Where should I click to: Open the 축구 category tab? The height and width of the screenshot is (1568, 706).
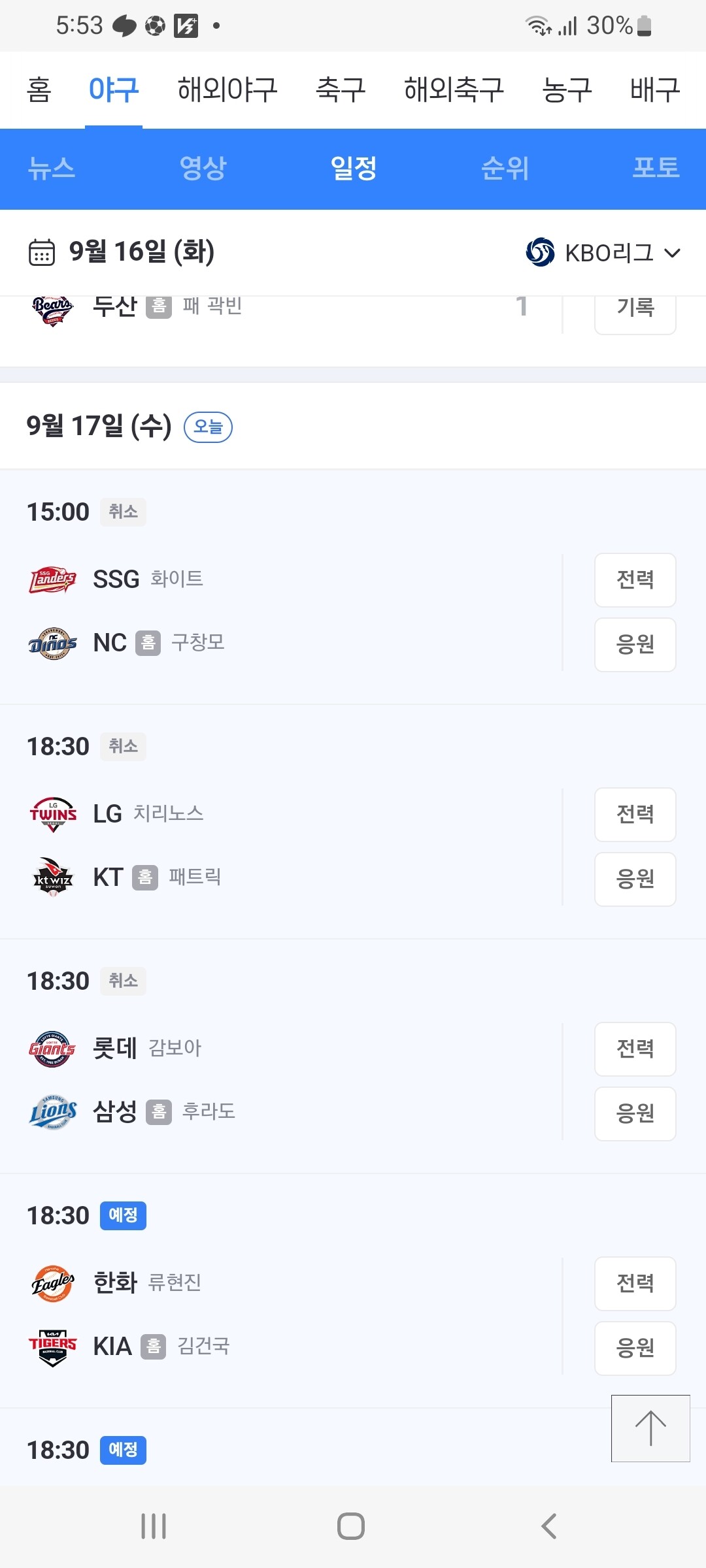(340, 90)
